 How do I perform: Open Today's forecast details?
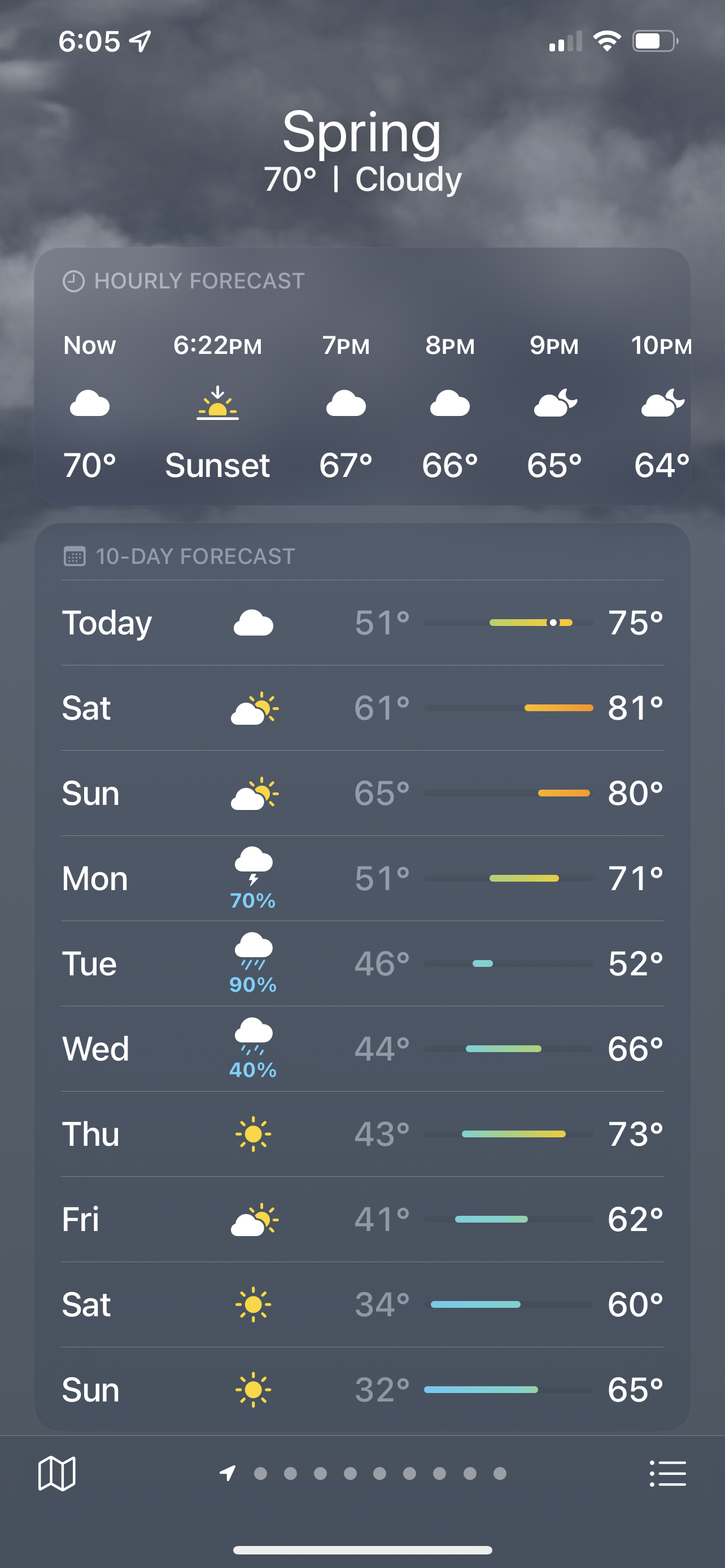point(362,623)
